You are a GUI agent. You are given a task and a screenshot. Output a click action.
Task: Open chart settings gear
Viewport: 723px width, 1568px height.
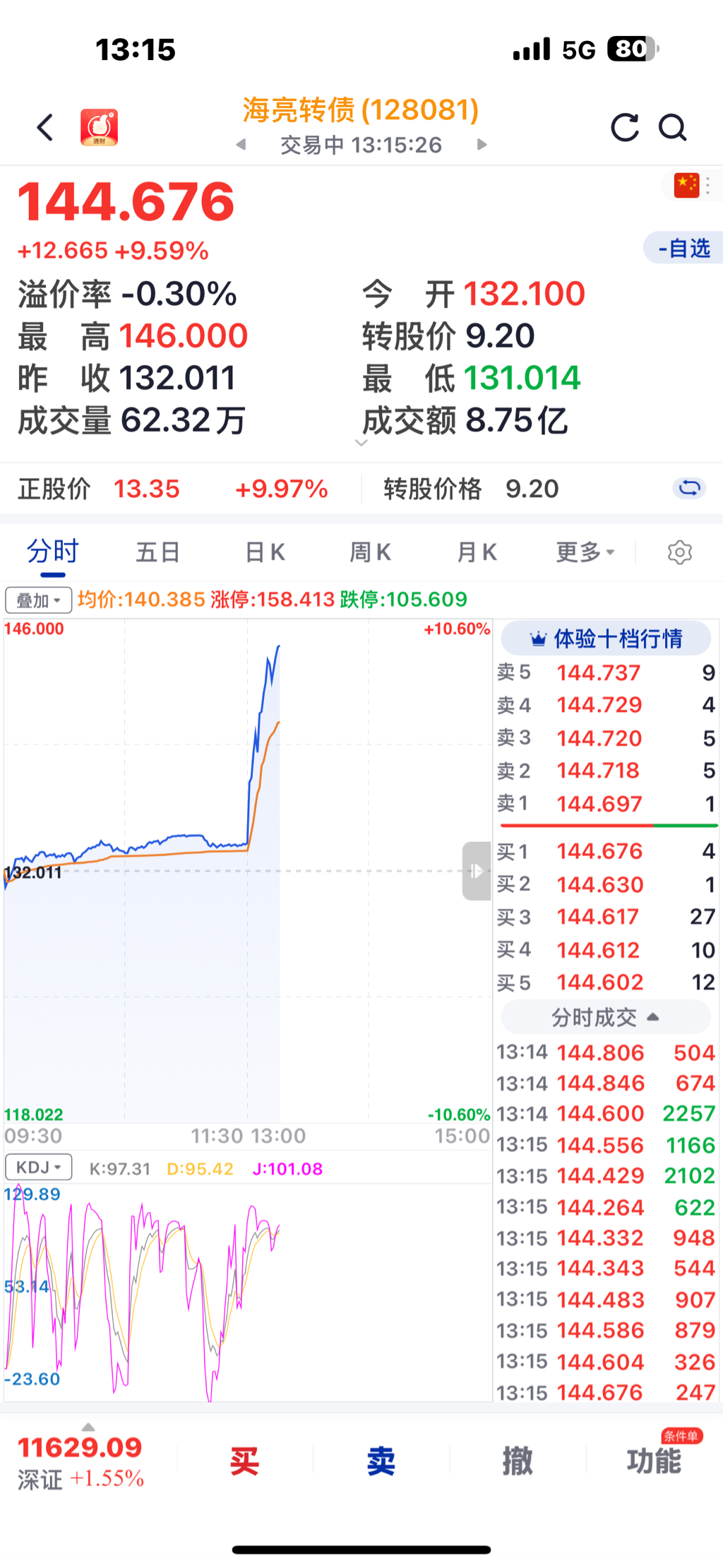coord(679,552)
